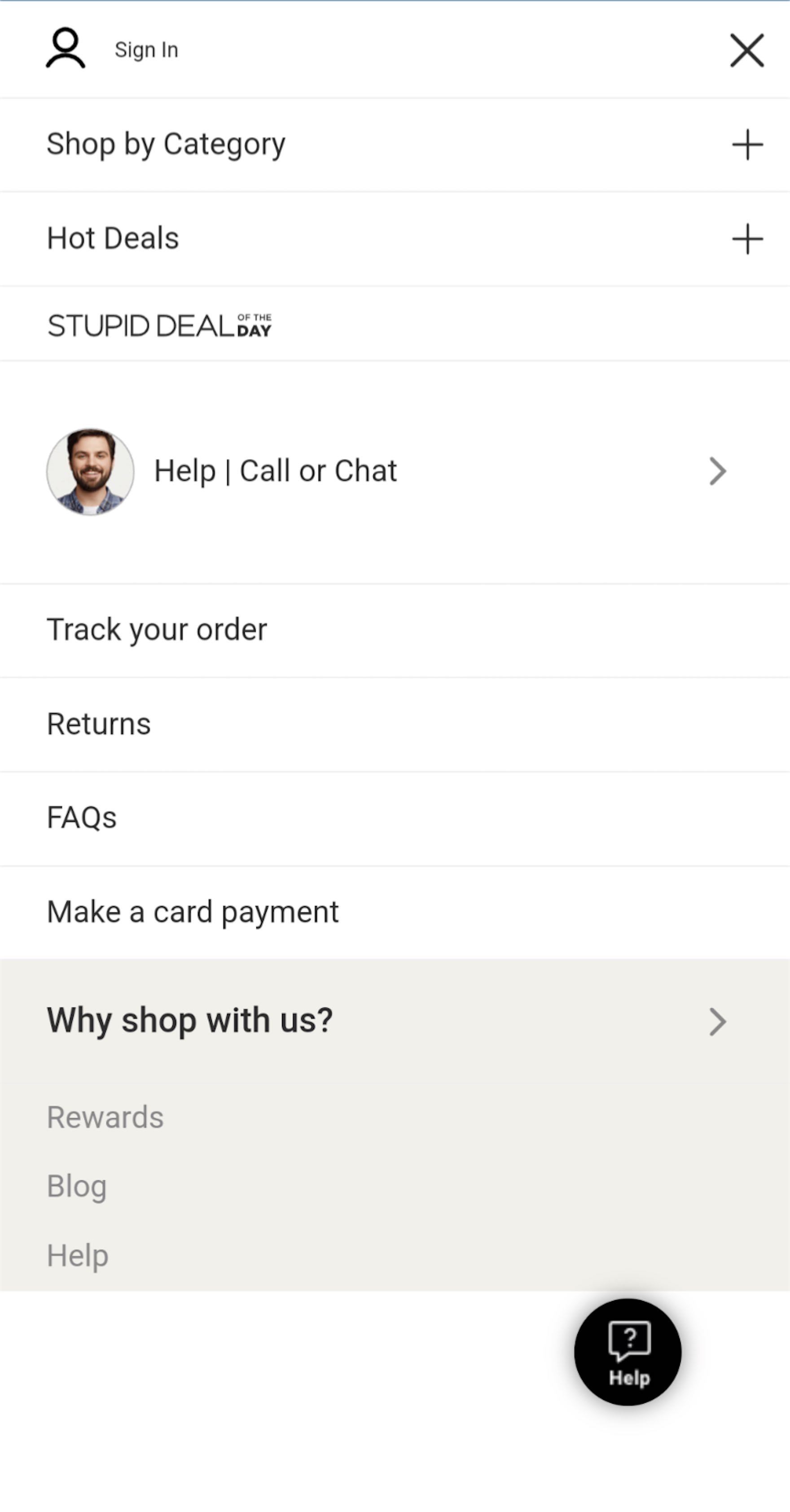Close the navigation menu
The image size is (790, 1512).
pyautogui.click(x=746, y=50)
